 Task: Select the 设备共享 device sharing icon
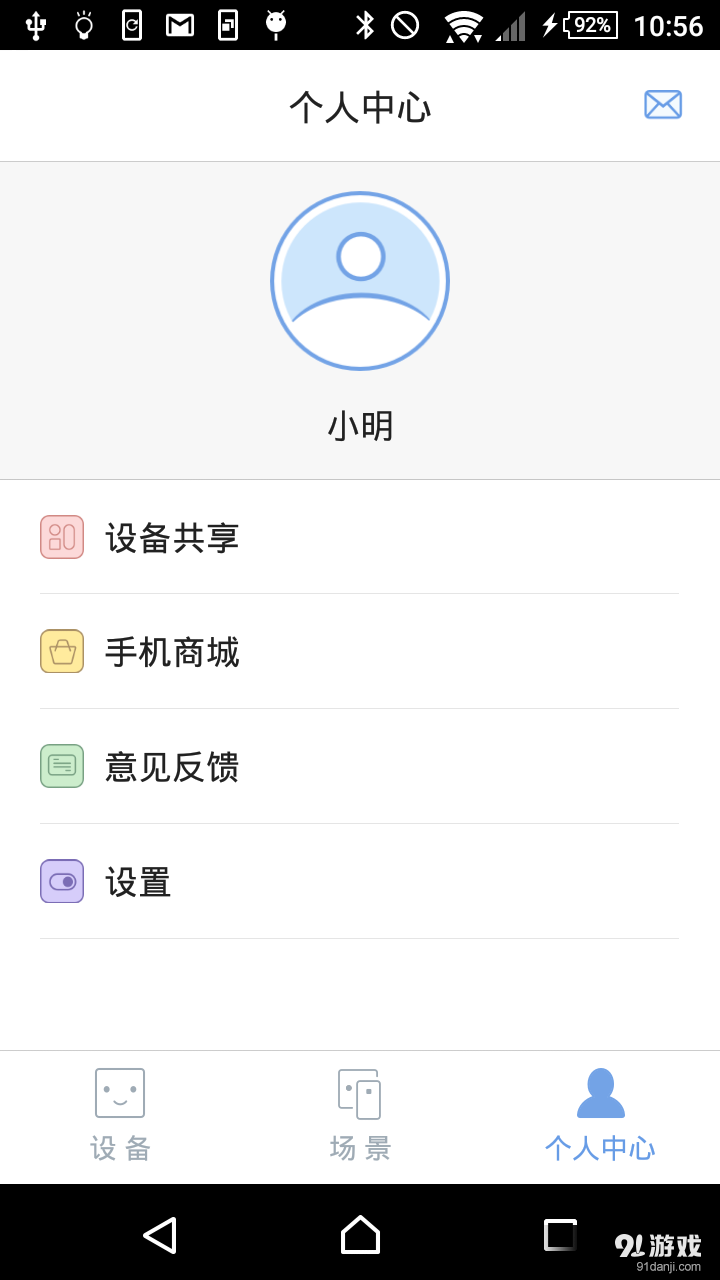tap(61, 537)
